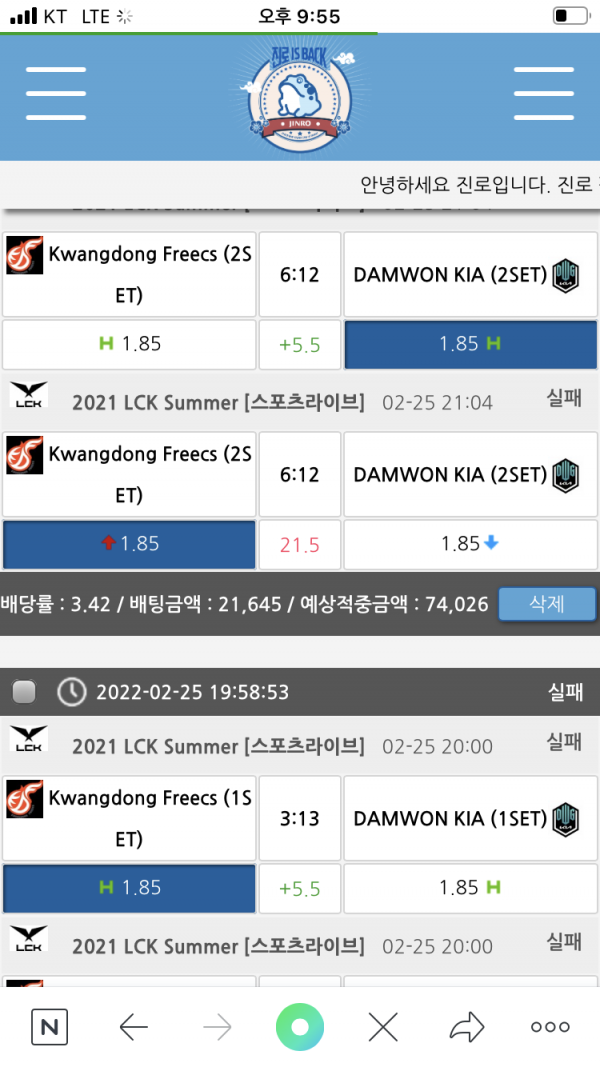Open the right hamburger menu
The width and height of the screenshot is (600, 1067).
pos(543,94)
